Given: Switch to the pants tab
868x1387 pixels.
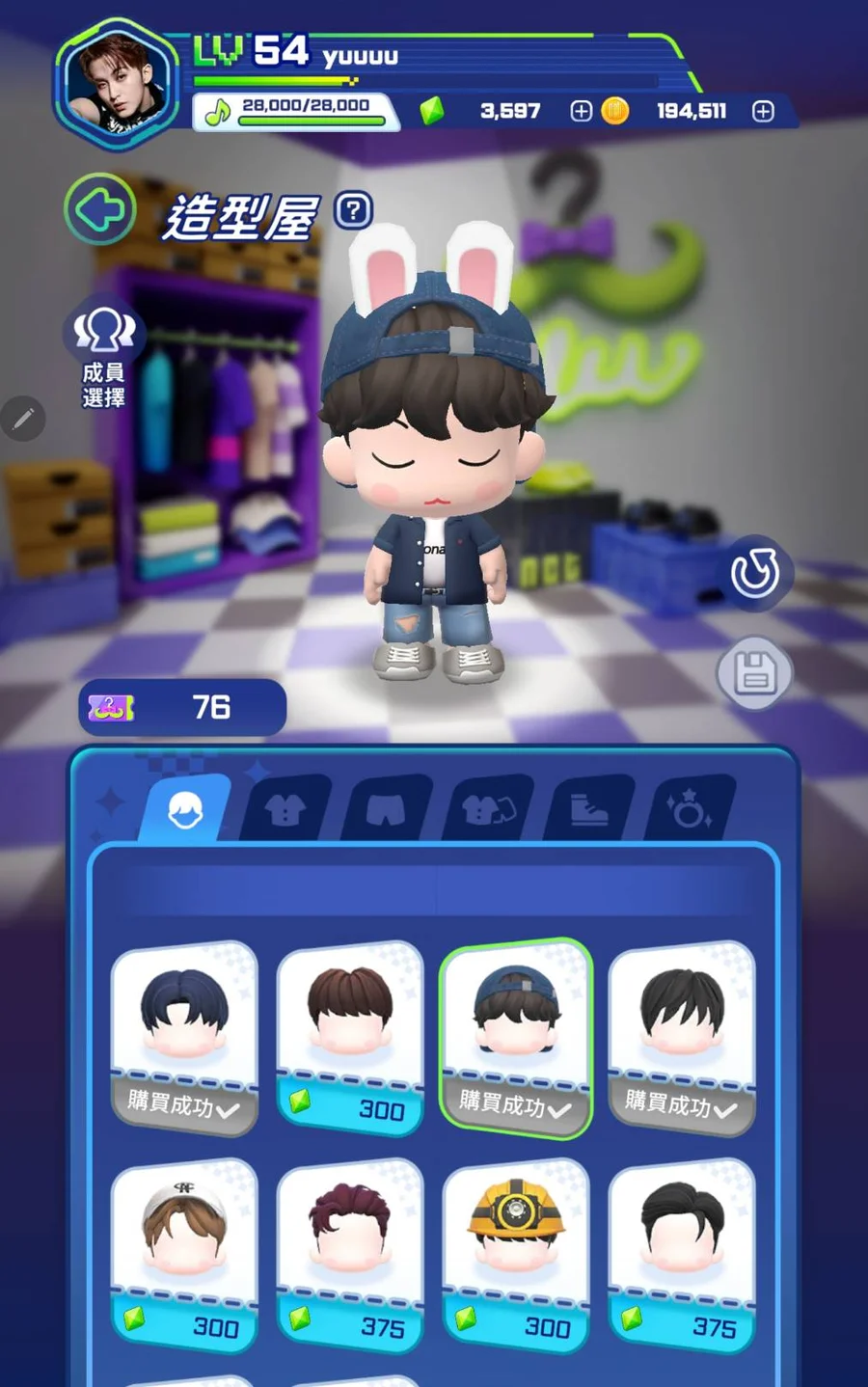Looking at the screenshot, I should [386, 809].
